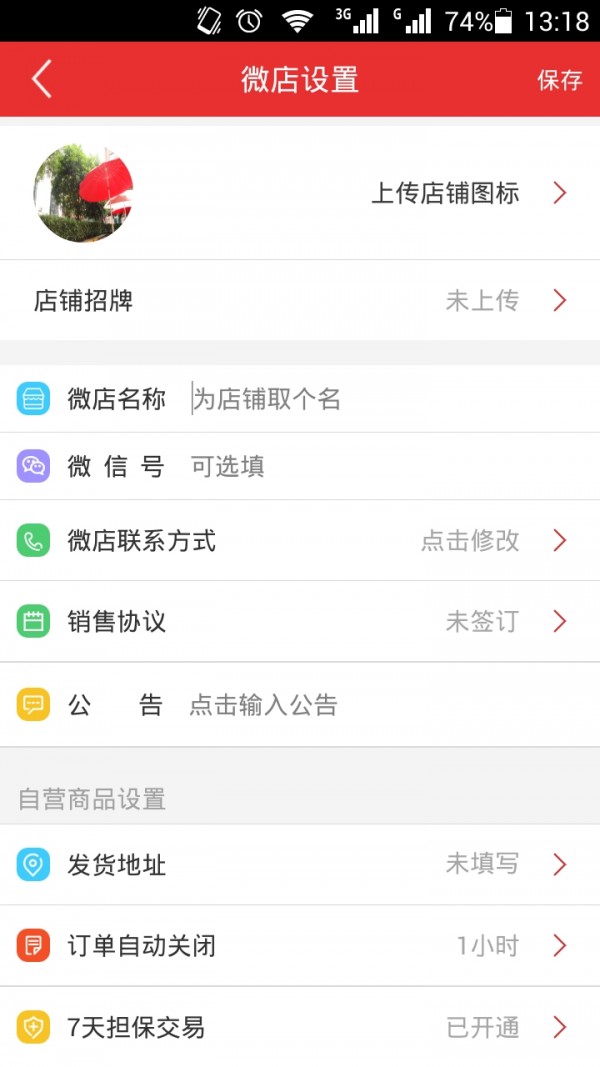Tap 保存 to save shop settings

[x=559, y=80]
